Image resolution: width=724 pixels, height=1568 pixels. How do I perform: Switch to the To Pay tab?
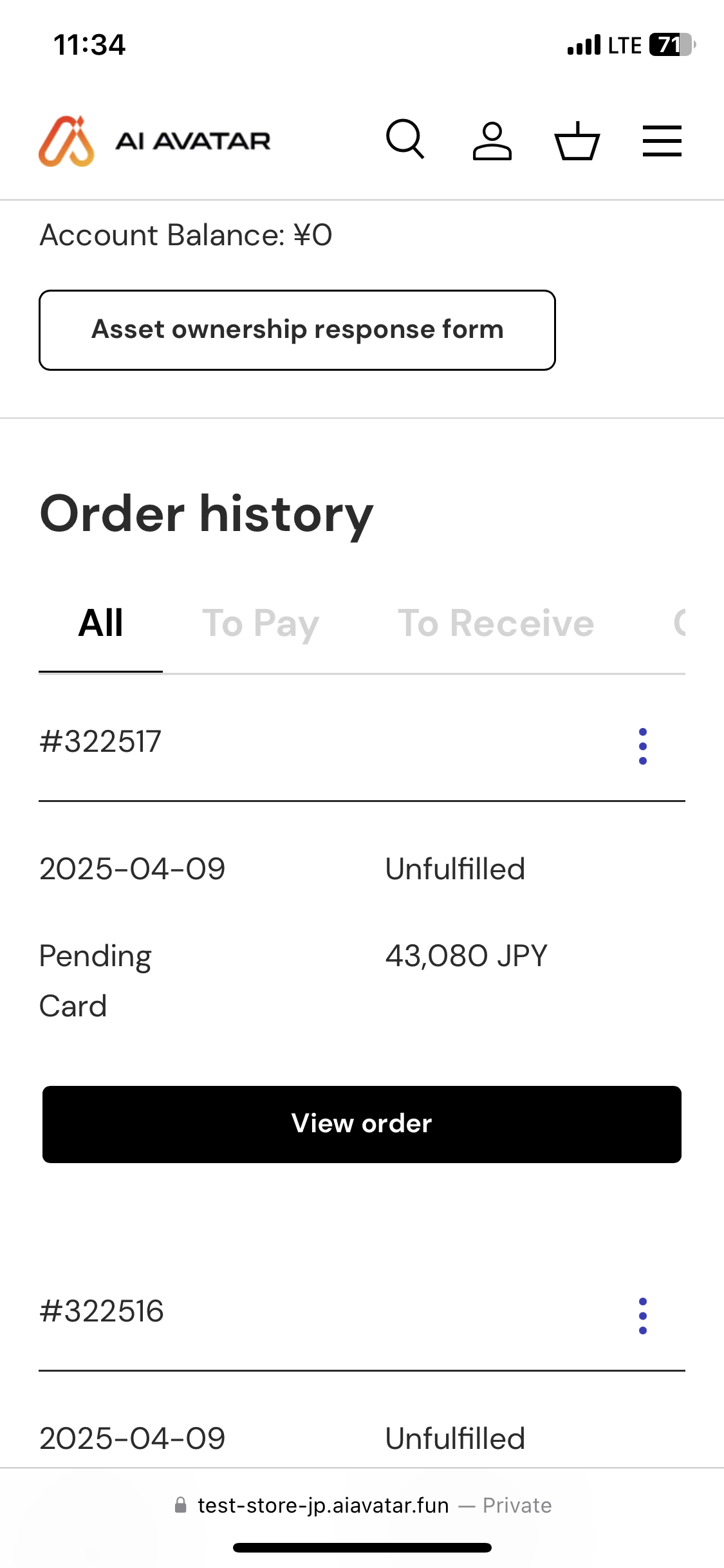(261, 623)
